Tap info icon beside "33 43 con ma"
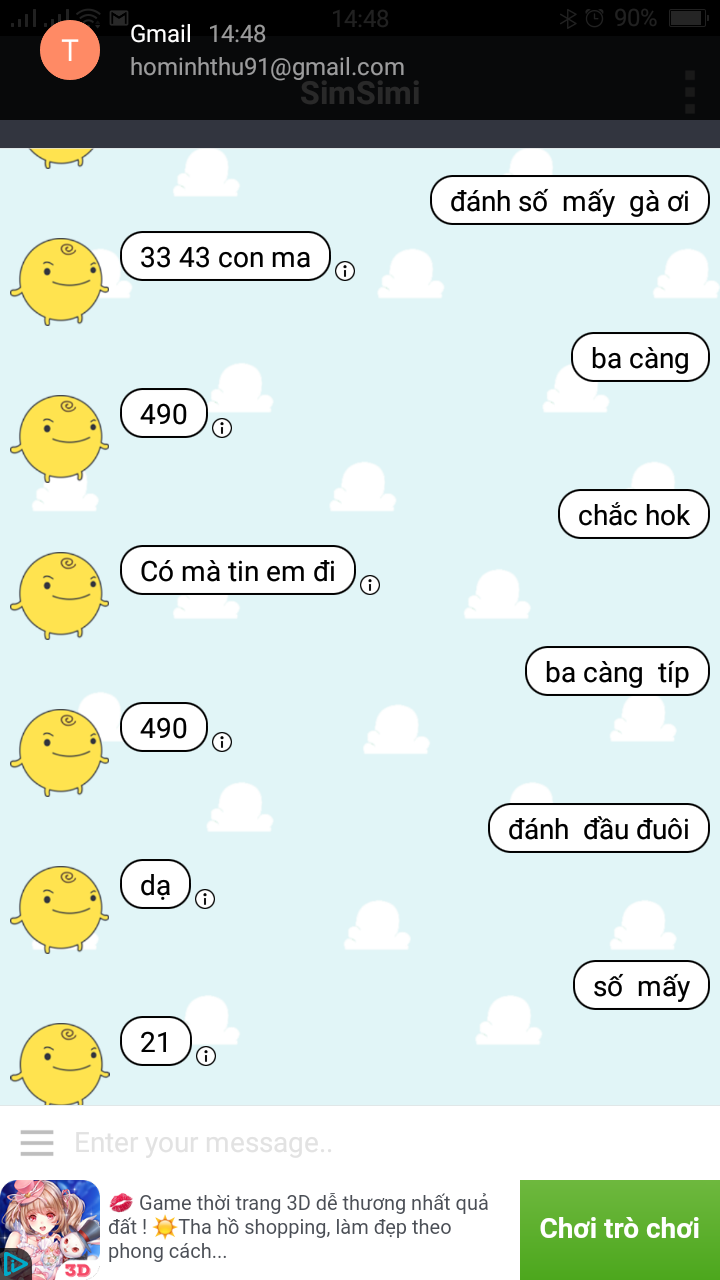Screen dimensions: 720x1280 pyautogui.click(x=345, y=271)
